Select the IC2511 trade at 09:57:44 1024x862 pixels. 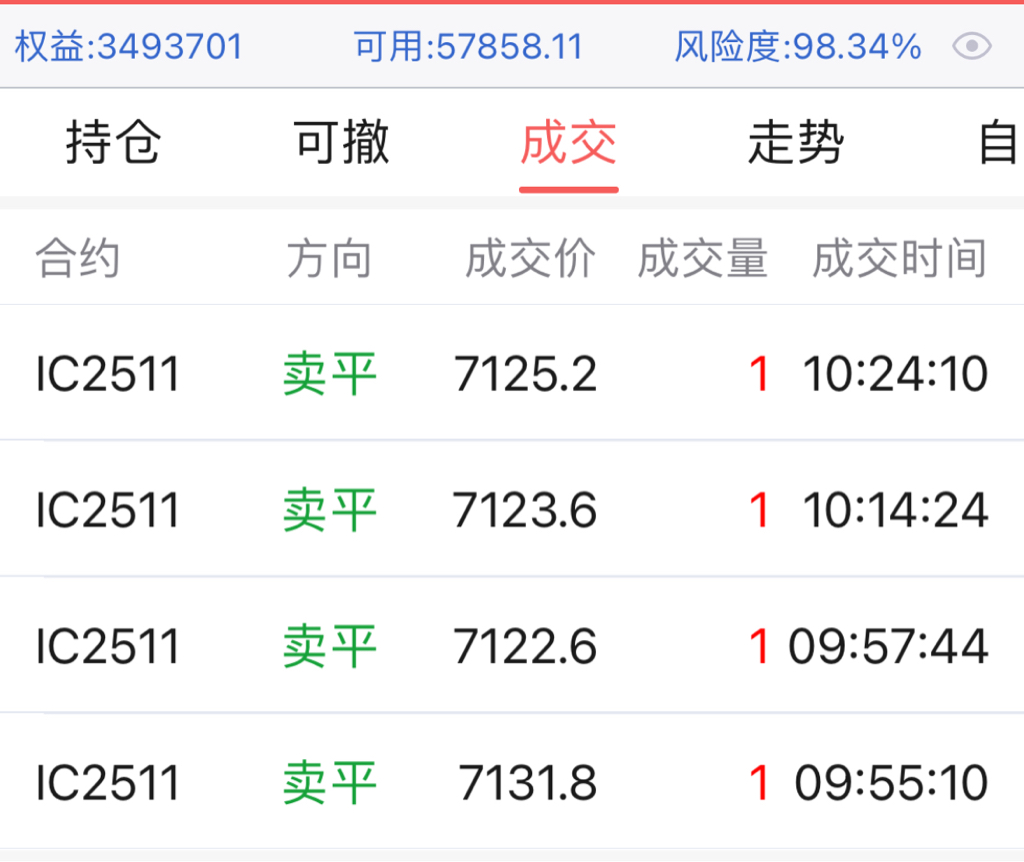512,646
